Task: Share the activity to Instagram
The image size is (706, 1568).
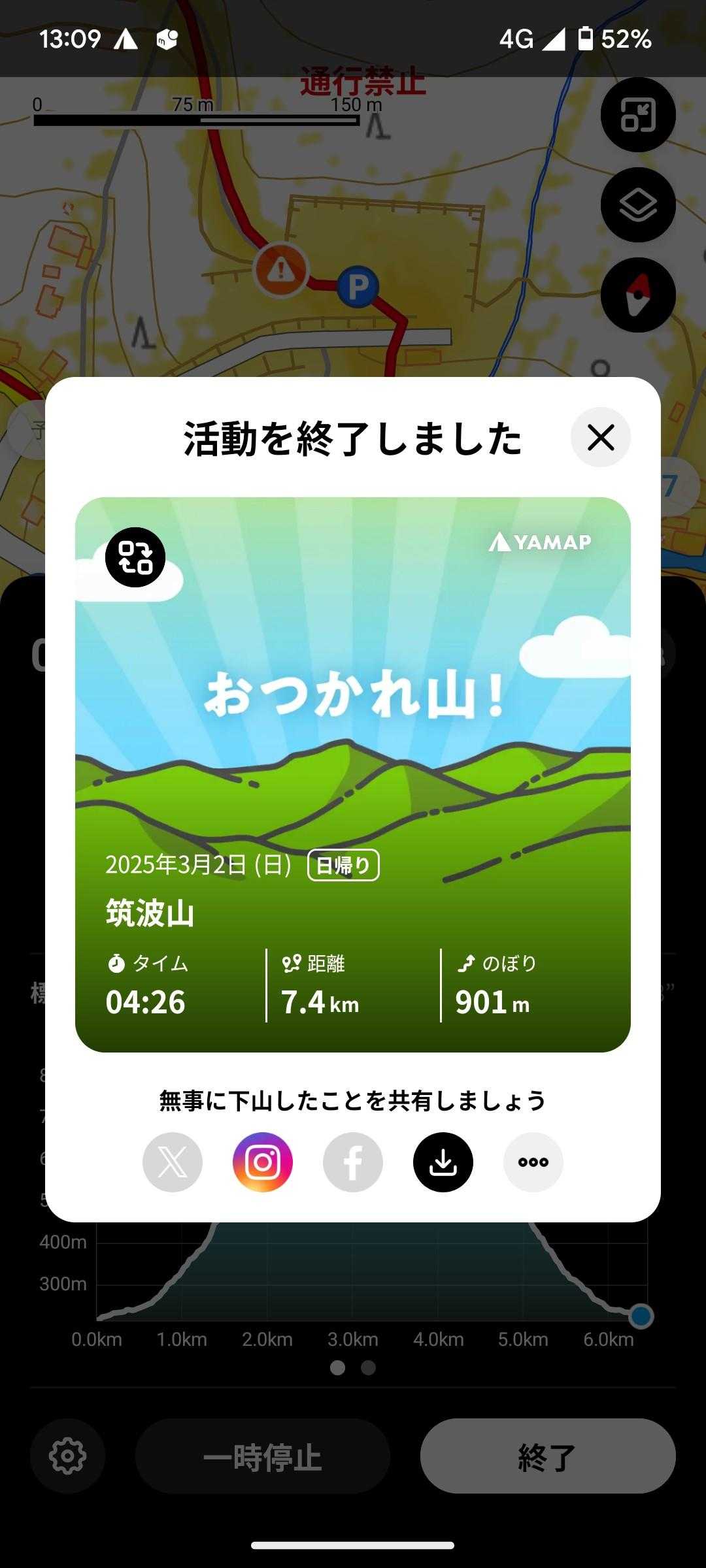Action: coord(263,1162)
